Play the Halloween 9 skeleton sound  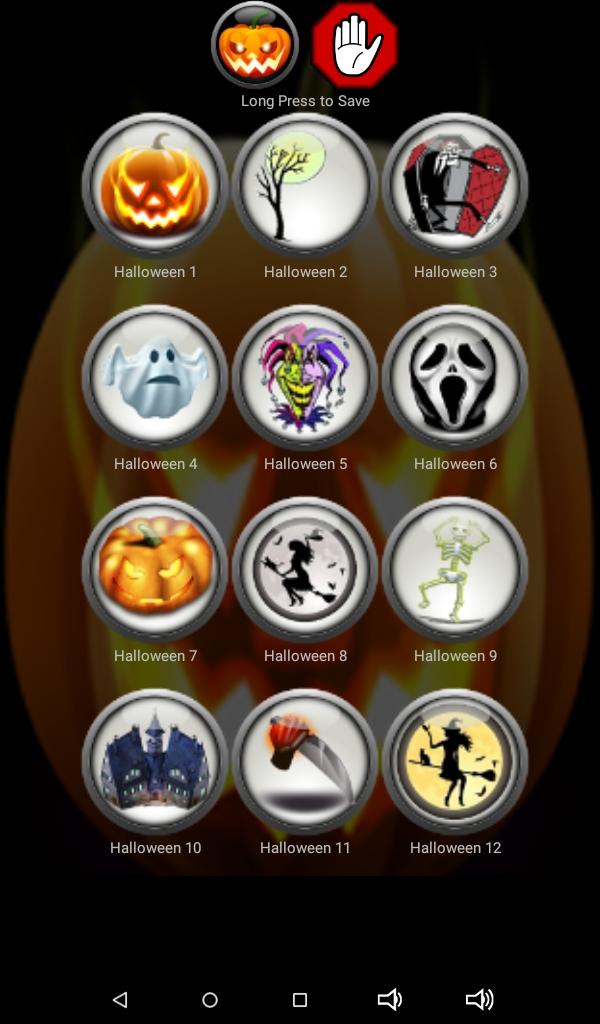coord(455,569)
